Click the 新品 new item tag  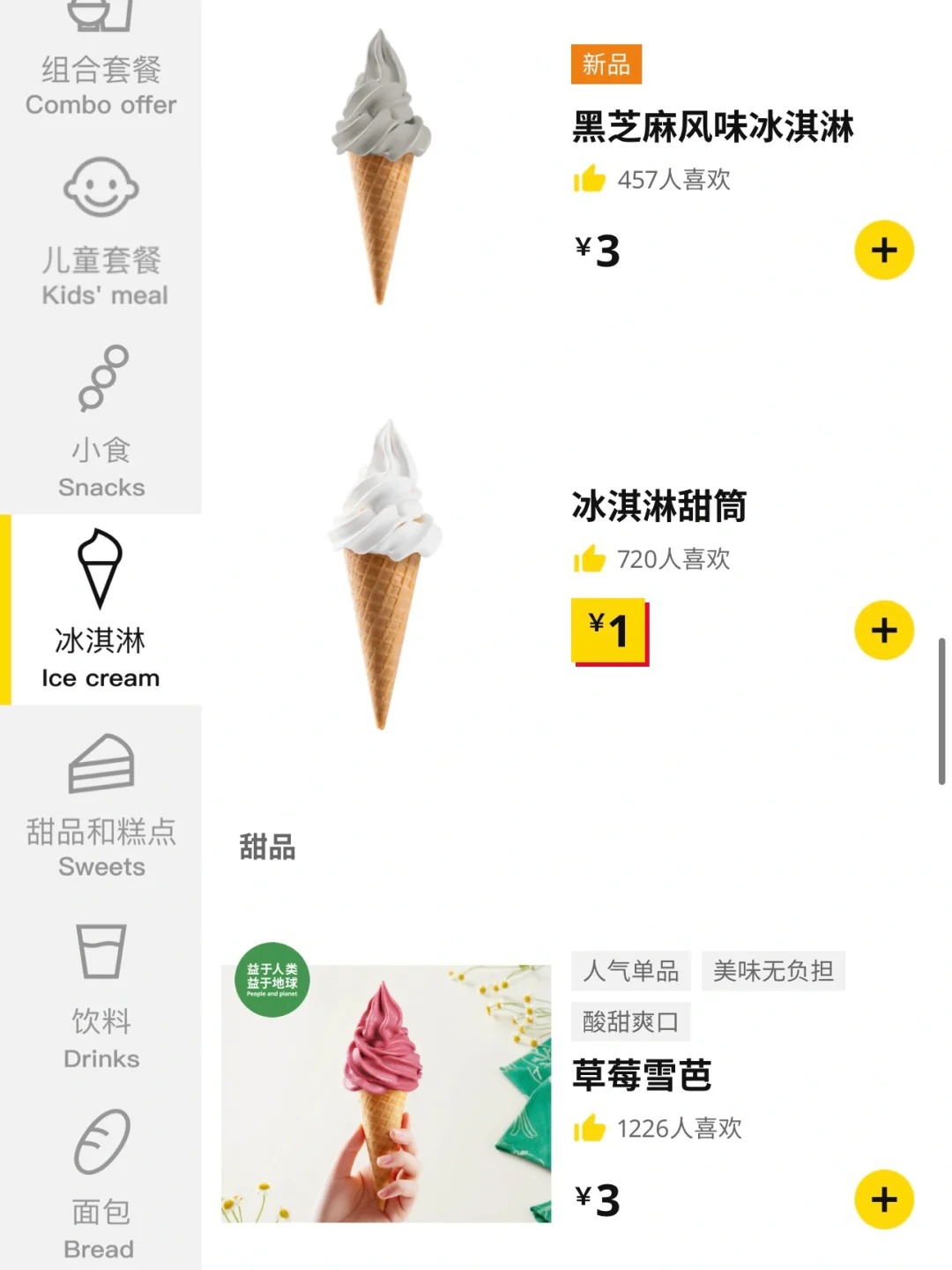point(606,63)
